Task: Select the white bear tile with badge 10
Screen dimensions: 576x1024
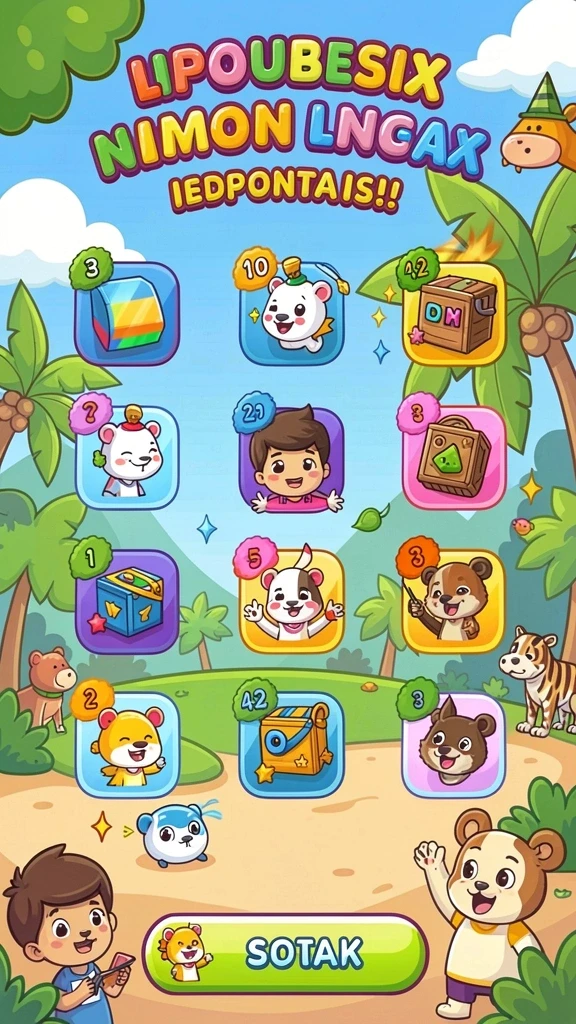Action: pyautogui.click(x=291, y=313)
